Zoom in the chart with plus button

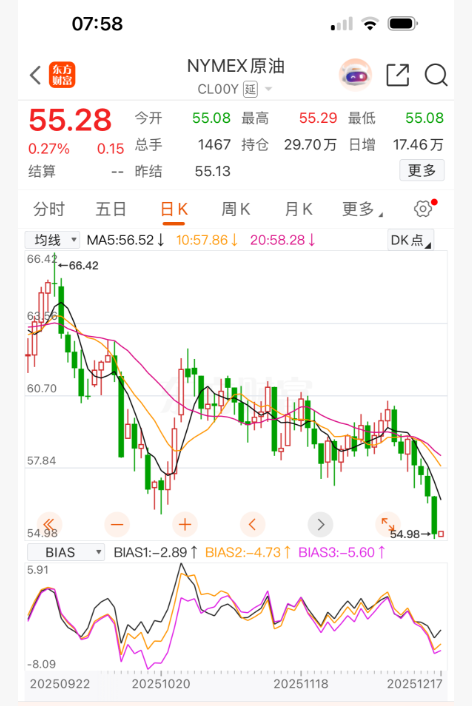[x=185, y=525]
